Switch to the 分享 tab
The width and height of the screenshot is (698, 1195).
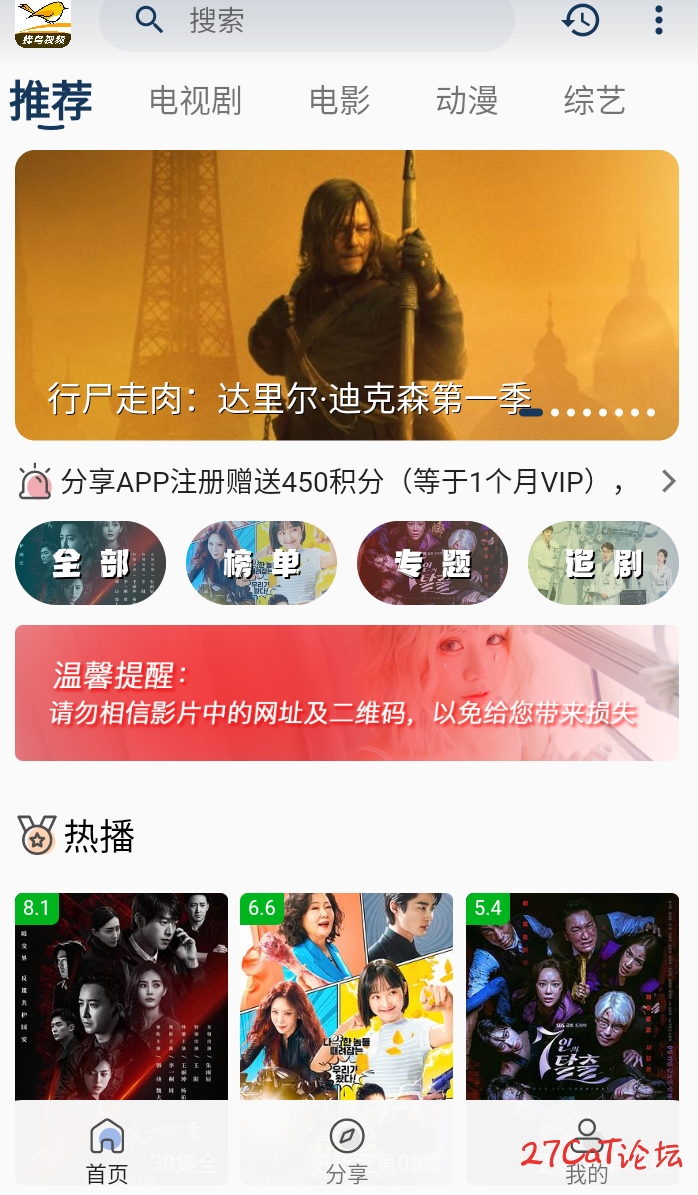pyautogui.click(x=347, y=1150)
